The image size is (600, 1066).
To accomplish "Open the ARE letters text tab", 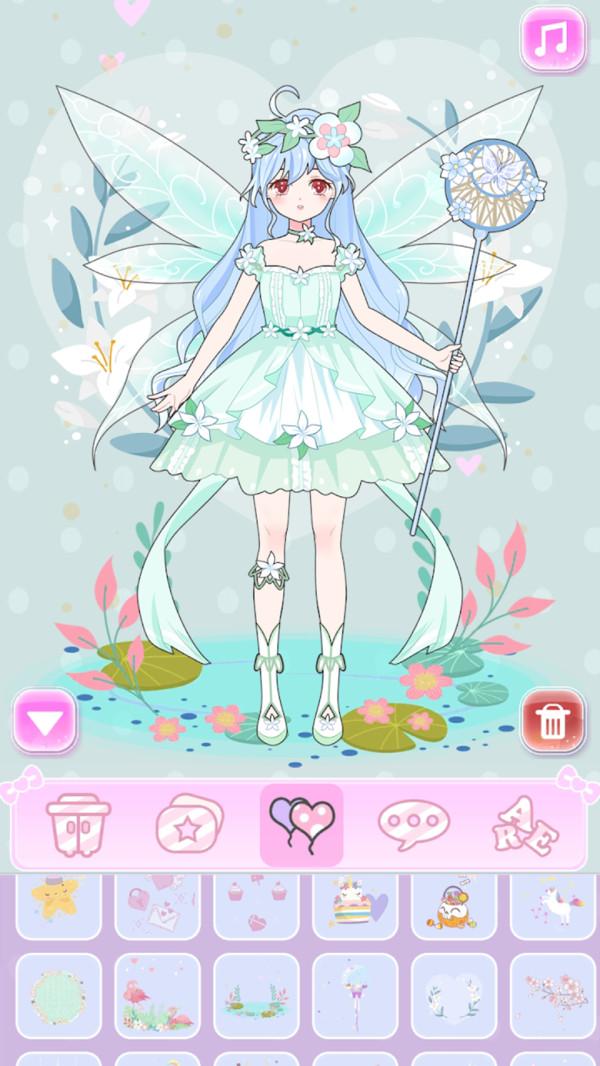I will (525, 827).
